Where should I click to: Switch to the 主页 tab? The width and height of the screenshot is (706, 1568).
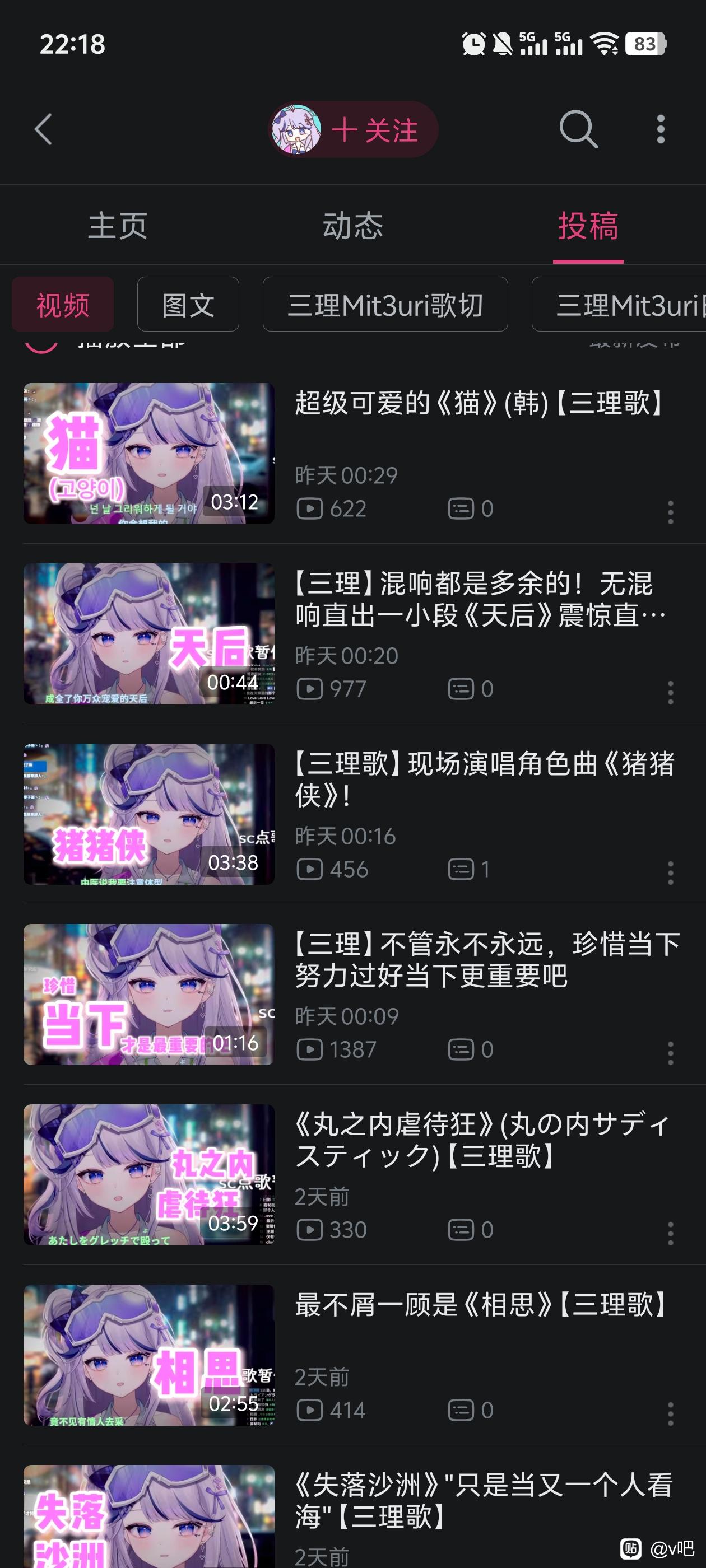(x=118, y=226)
